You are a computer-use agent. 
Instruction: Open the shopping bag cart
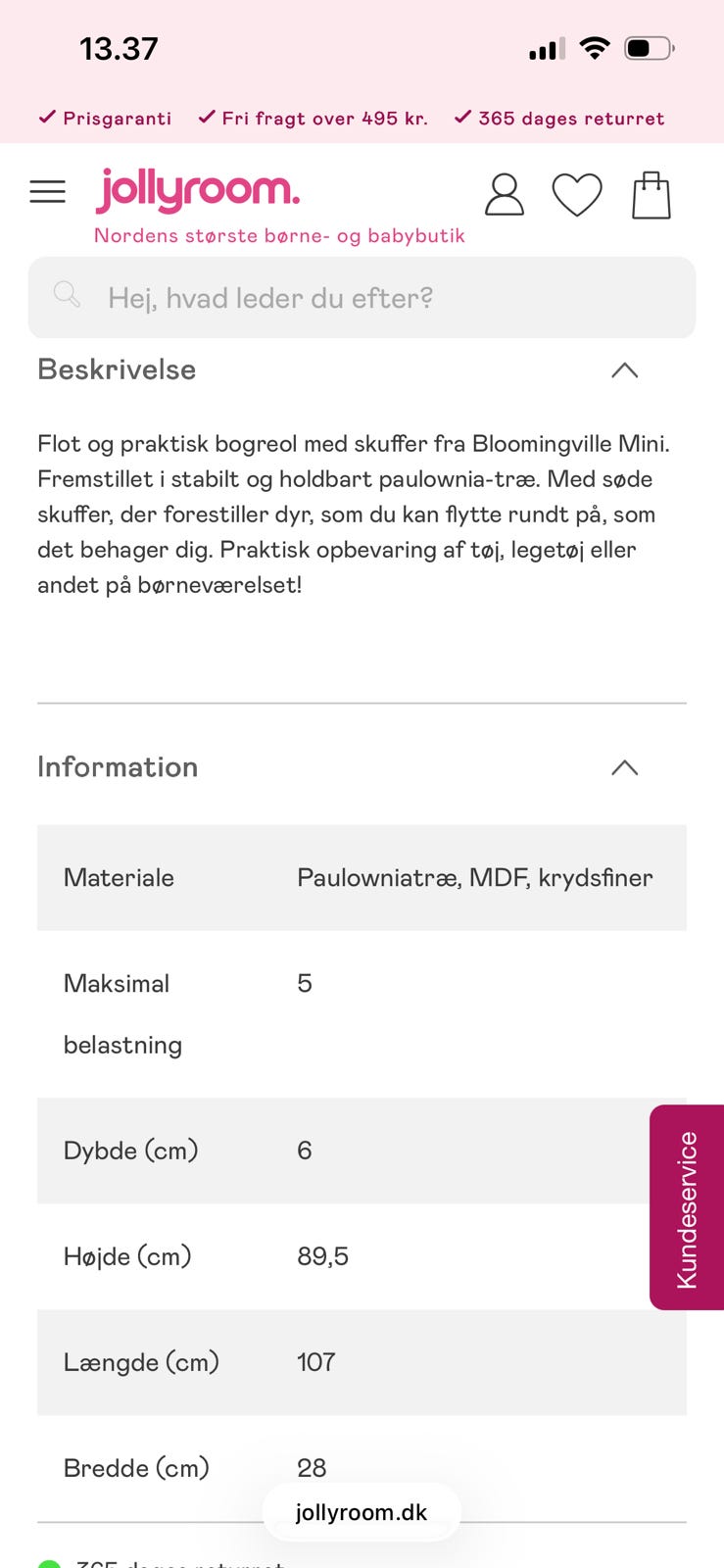[651, 193]
